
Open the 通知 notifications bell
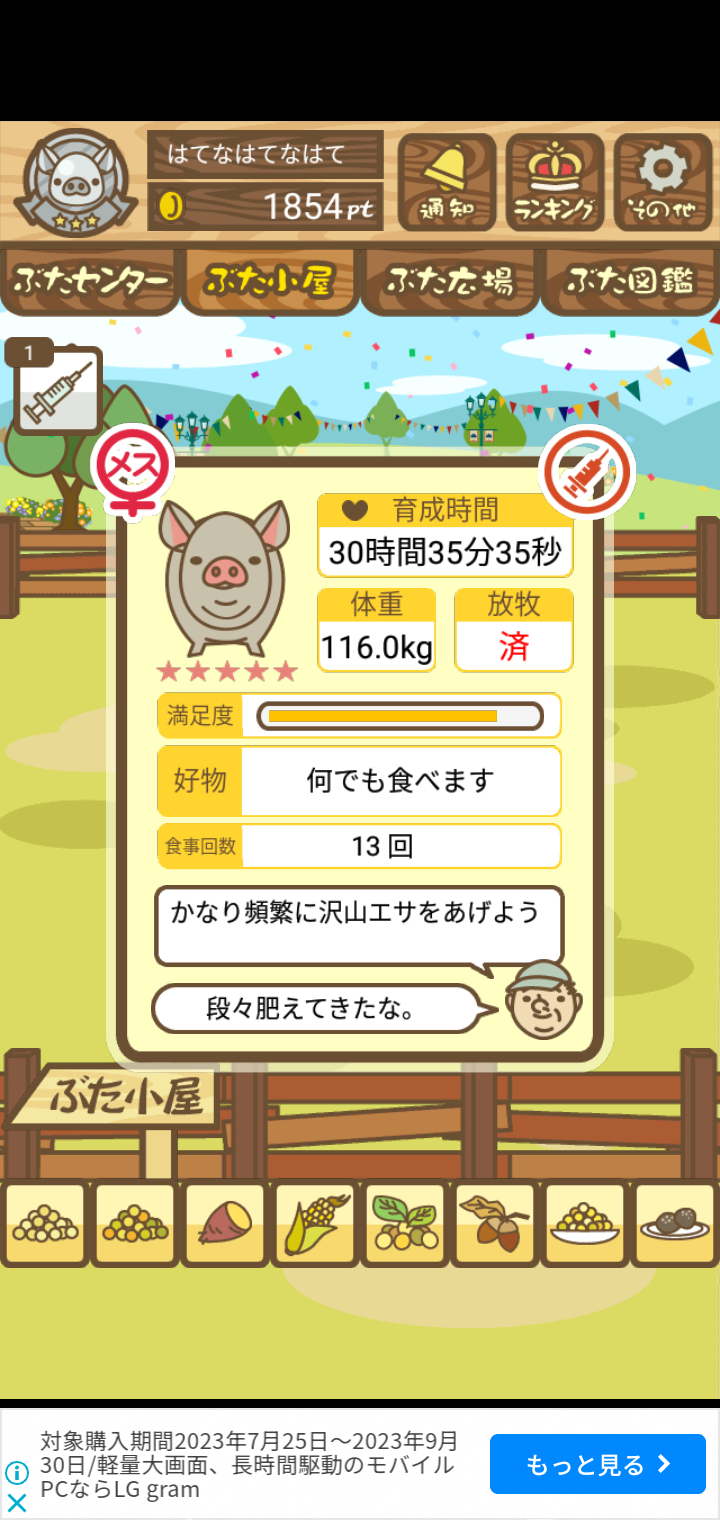[447, 183]
